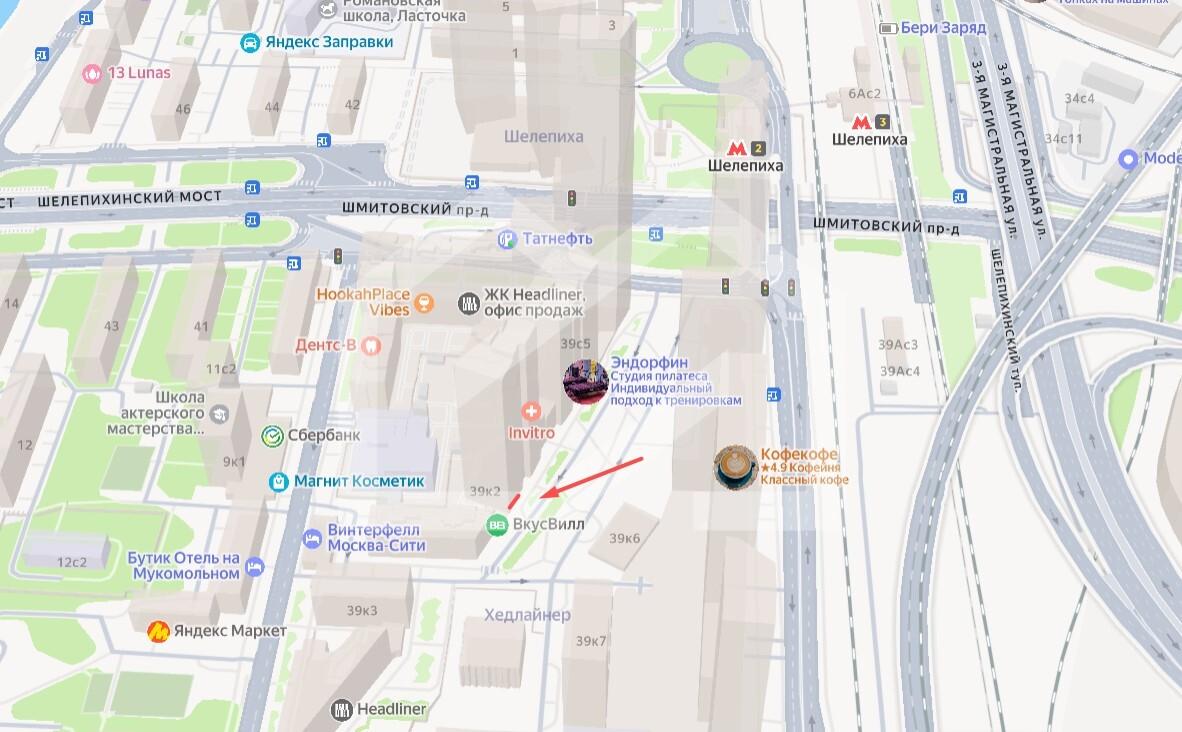
Task: Tap the Яндекс Маркет pickup point marker
Action: click(158, 631)
